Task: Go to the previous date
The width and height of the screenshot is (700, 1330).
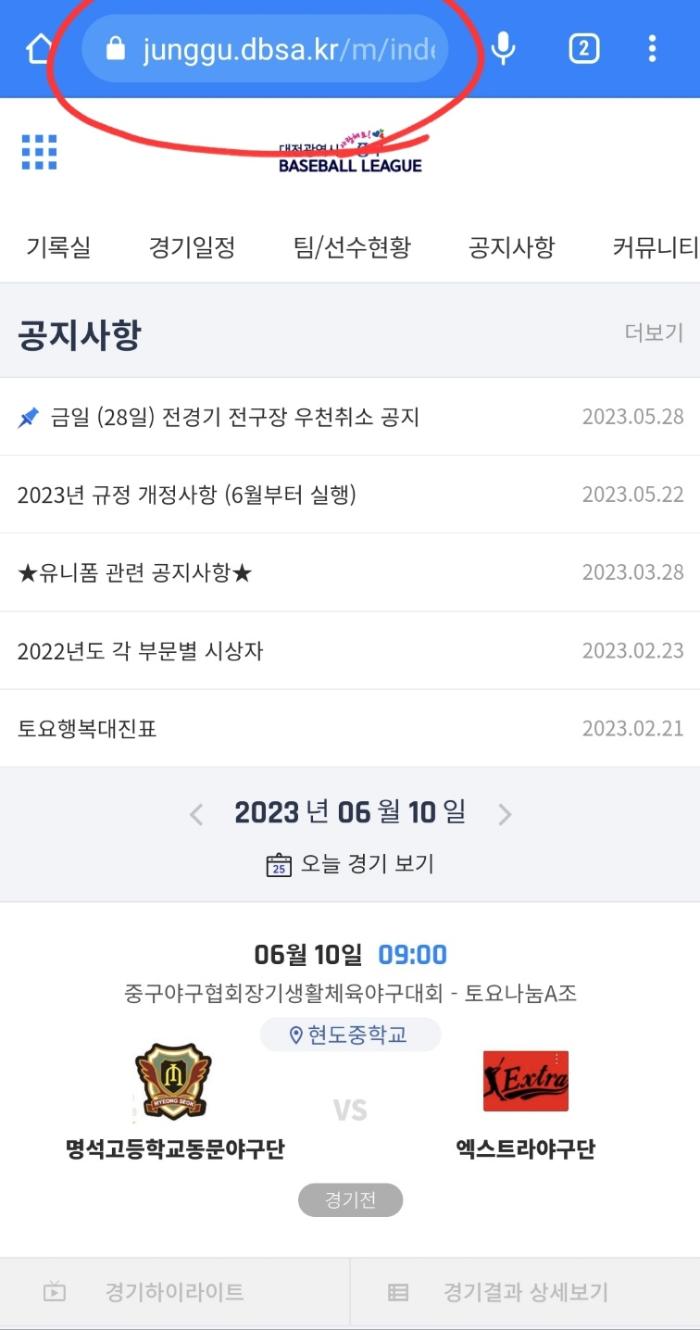Action: (x=196, y=814)
